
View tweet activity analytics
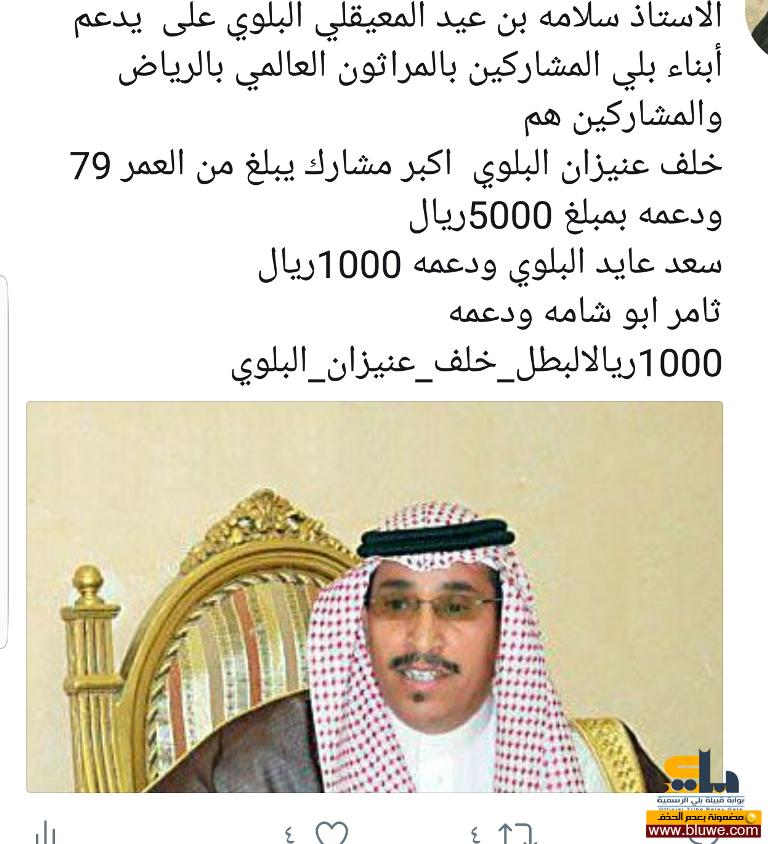click(45, 833)
